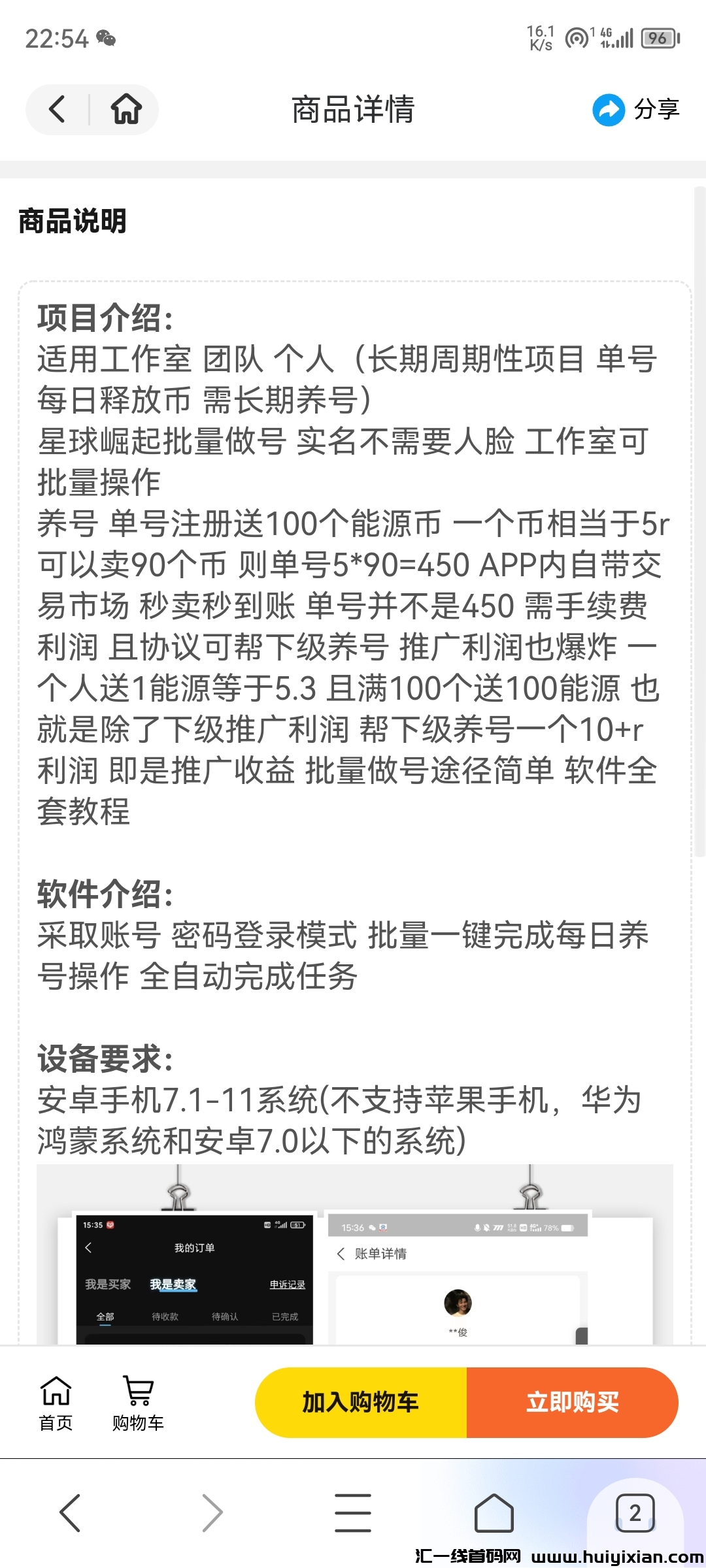Go to the browser home page
Screen dimensions: 706x1568
pyautogui.click(x=494, y=1512)
